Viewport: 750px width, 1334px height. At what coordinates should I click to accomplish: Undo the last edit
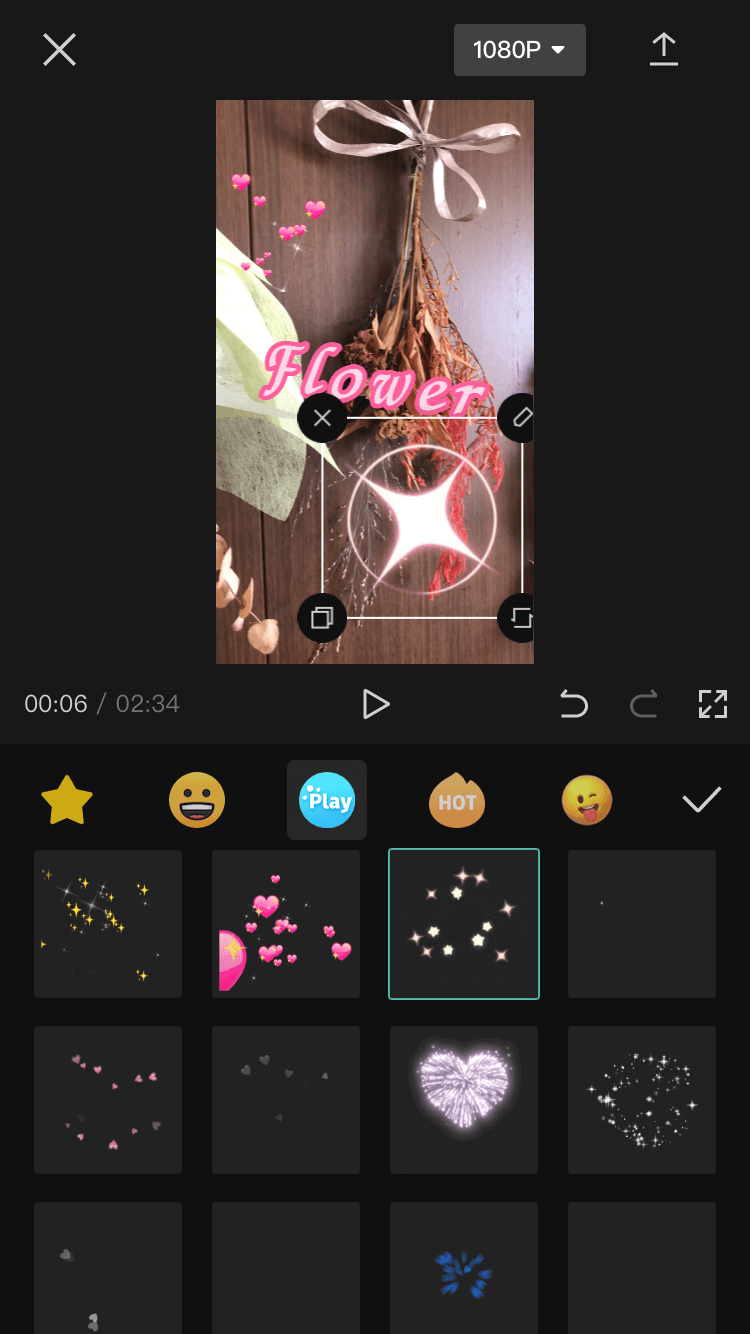(x=574, y=704)
